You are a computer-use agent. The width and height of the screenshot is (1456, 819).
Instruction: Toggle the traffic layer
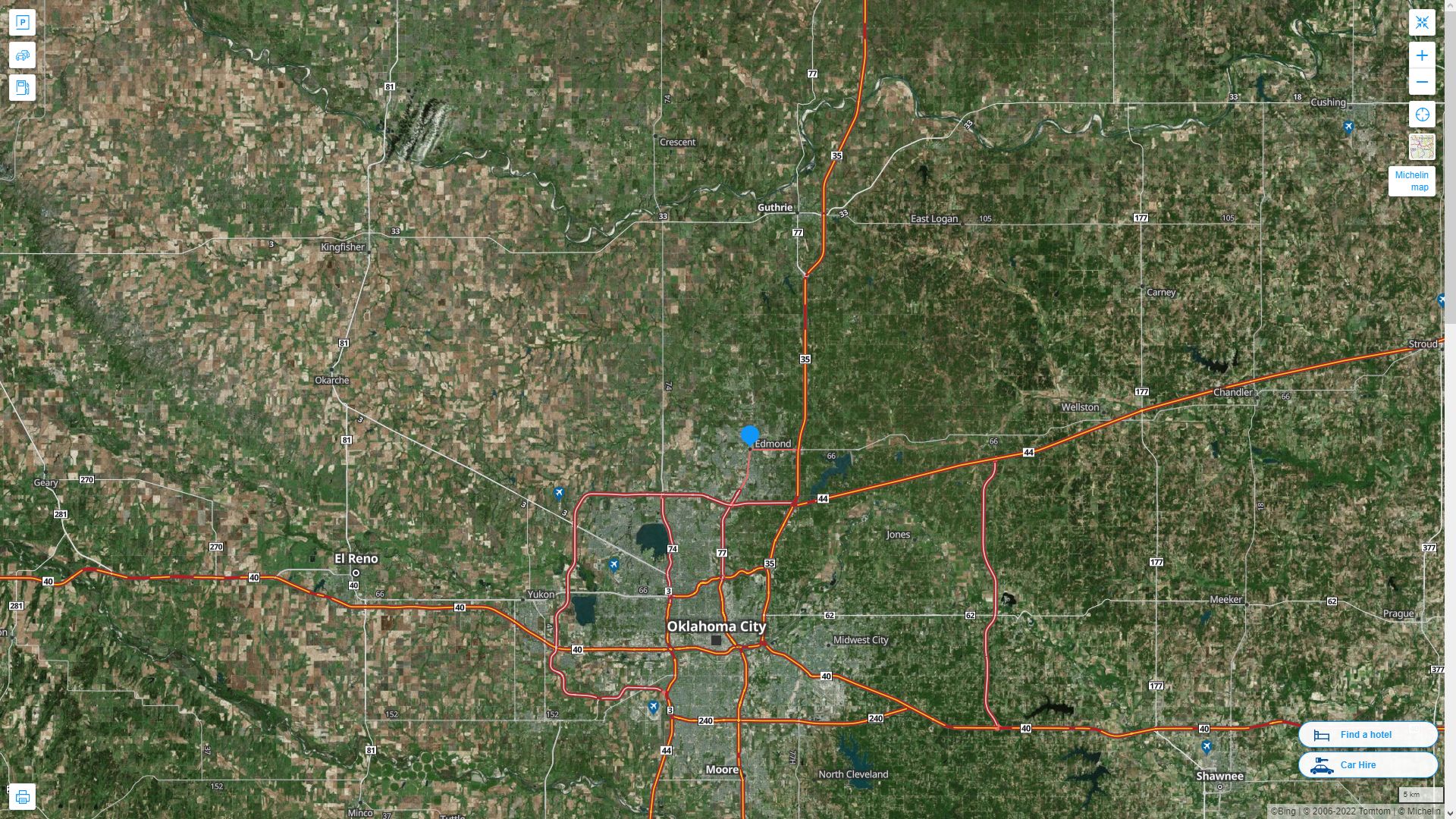(22, 55)
